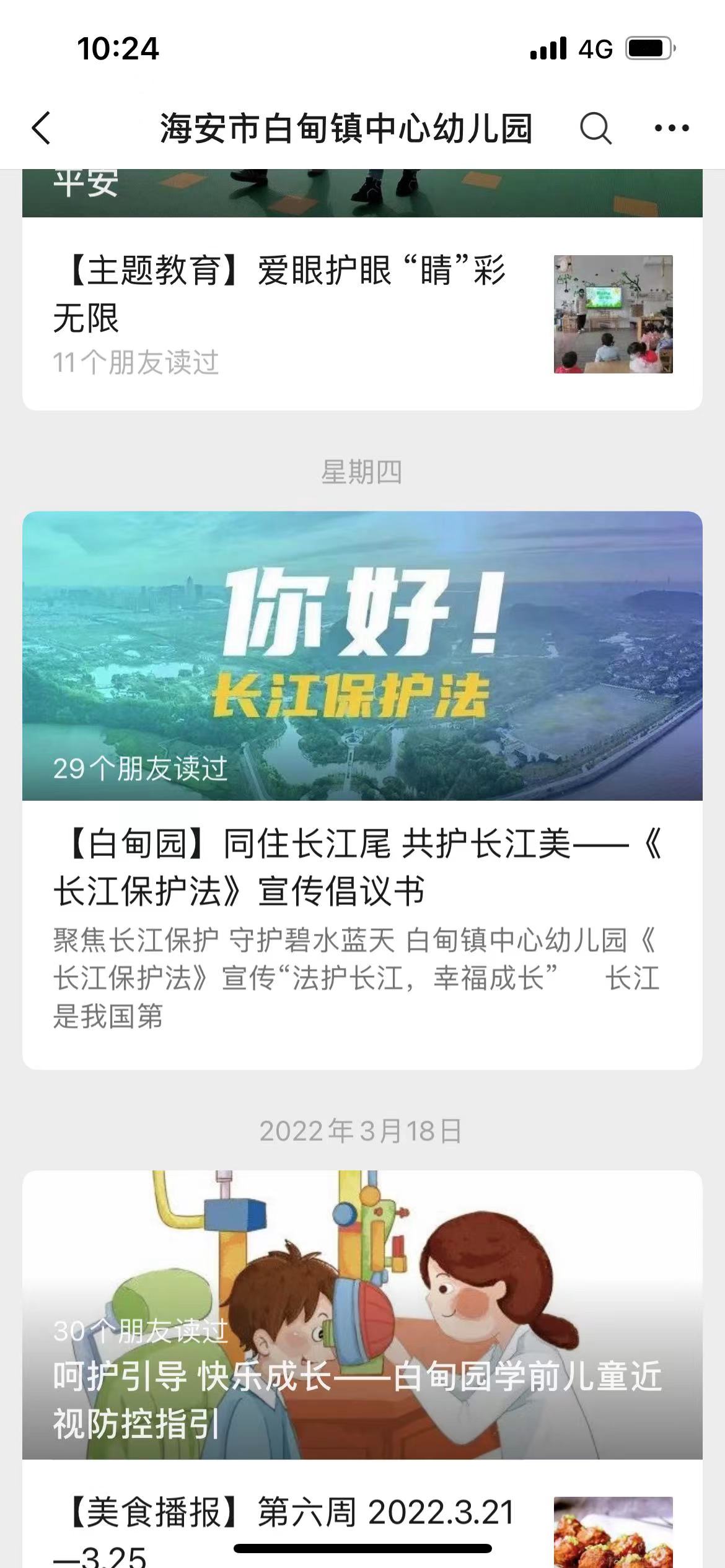Screen dimensions: 725x1568
Task: Go back from the kindergarten account page
Action: (x=42, y=129)
